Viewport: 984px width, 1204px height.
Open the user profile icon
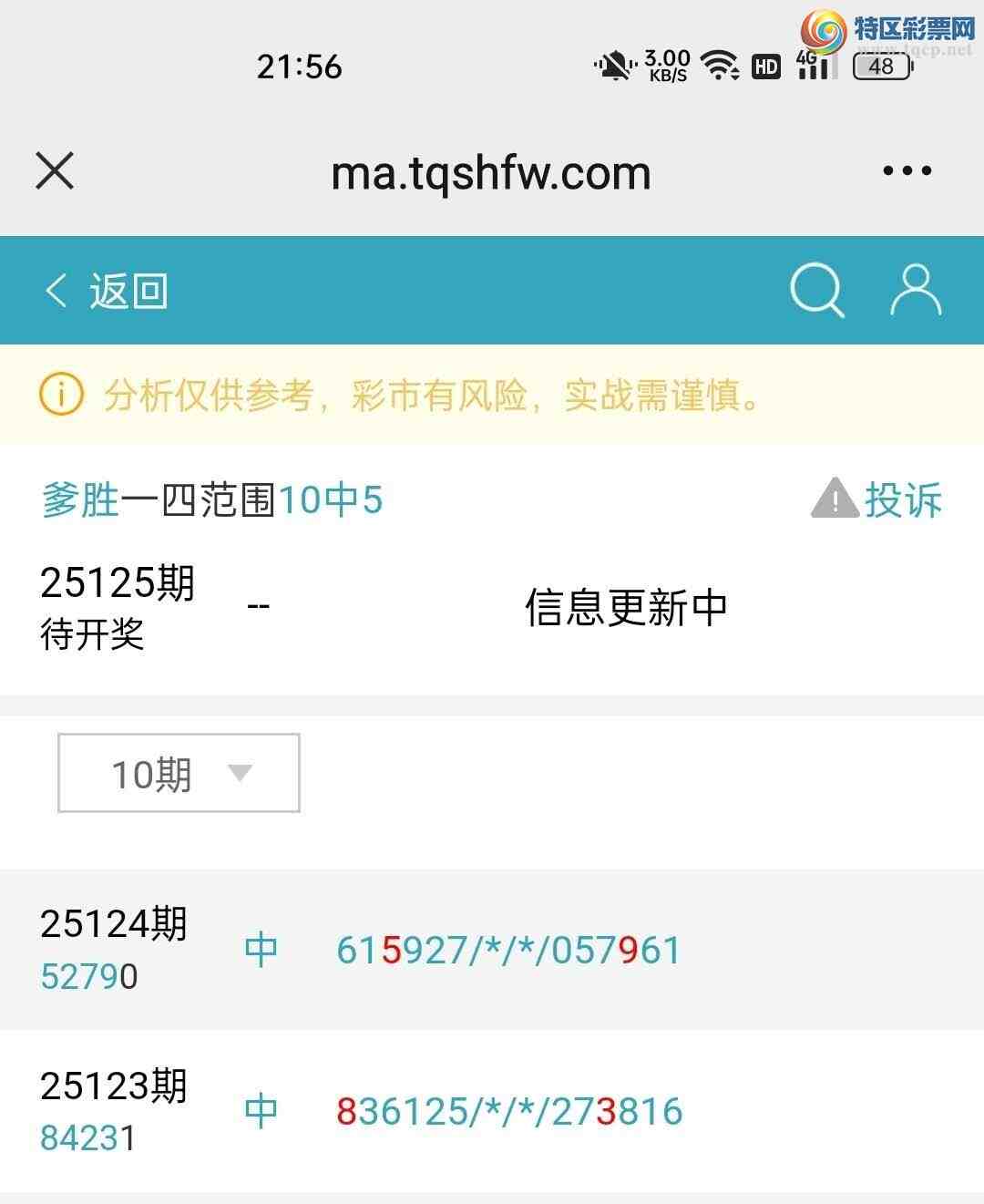point(916,290)
